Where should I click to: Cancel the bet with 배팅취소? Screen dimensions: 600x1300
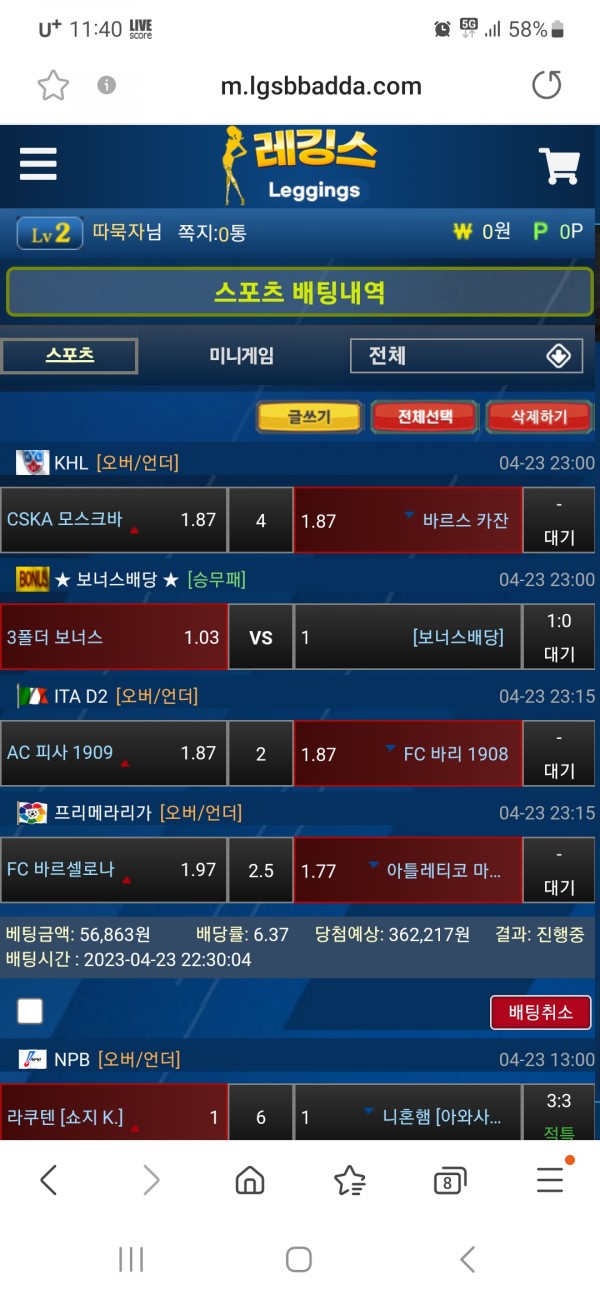pos(541,1012)
